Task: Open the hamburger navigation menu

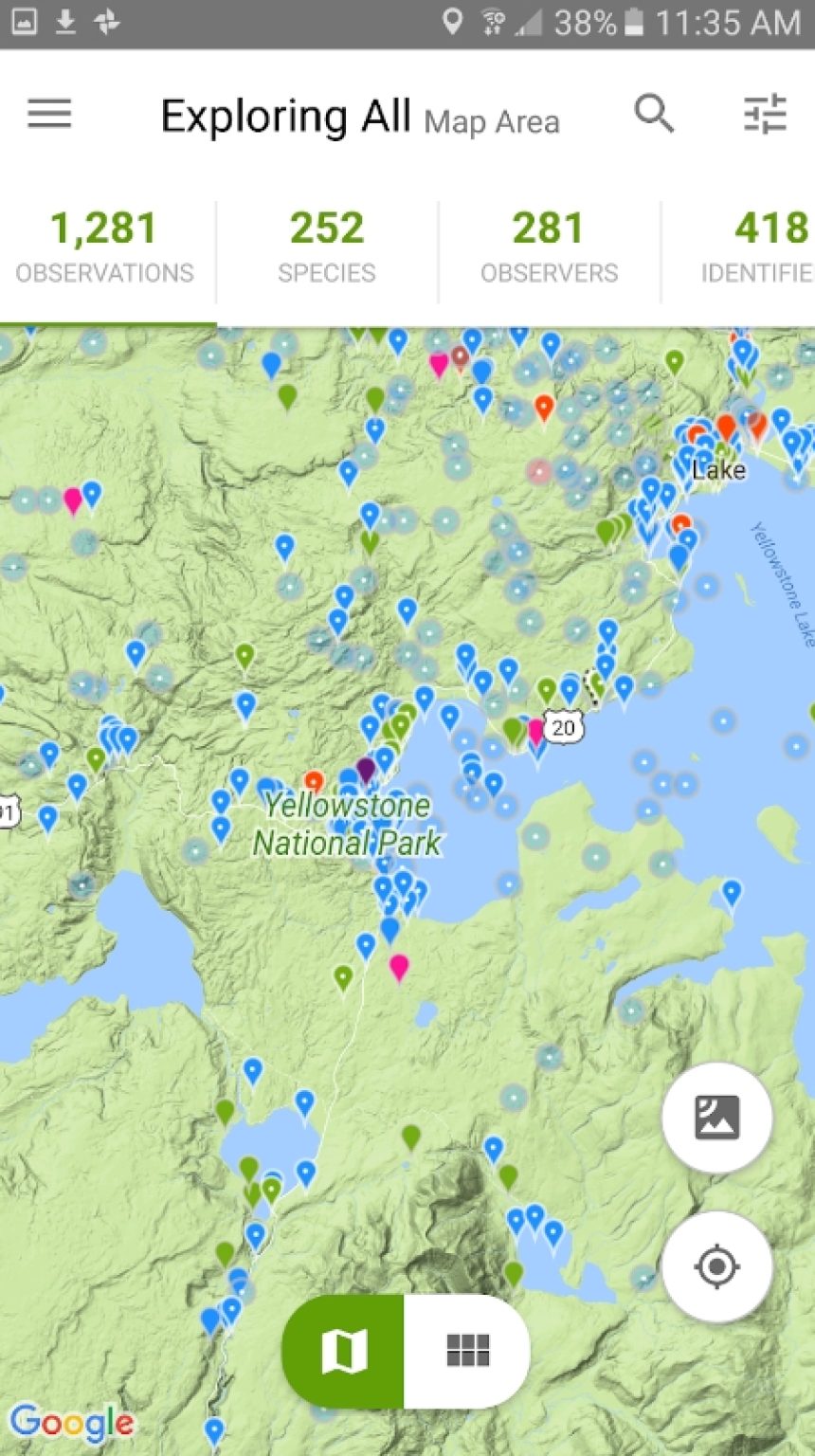Action: tap(49, 115)
